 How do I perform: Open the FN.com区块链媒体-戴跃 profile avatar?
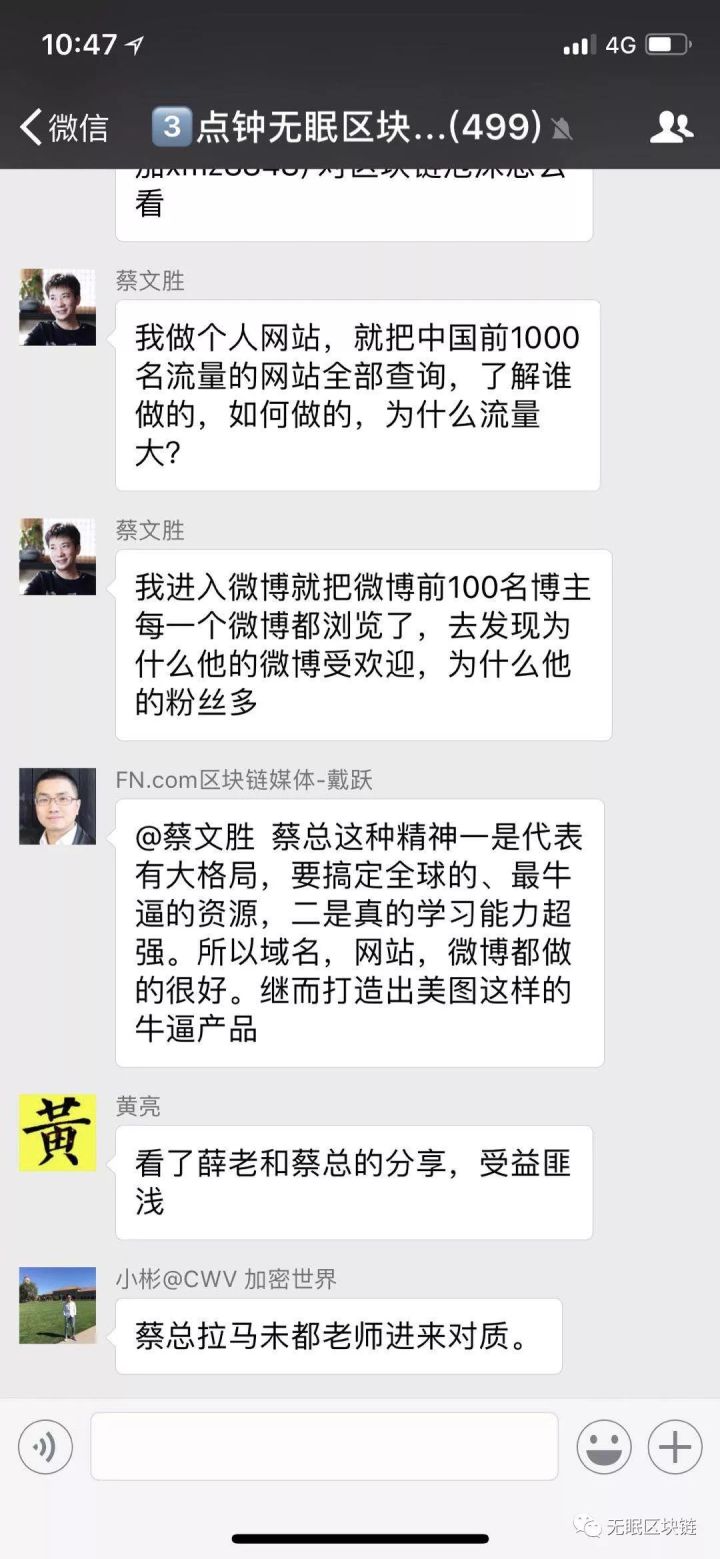click(x=57, y=806)
